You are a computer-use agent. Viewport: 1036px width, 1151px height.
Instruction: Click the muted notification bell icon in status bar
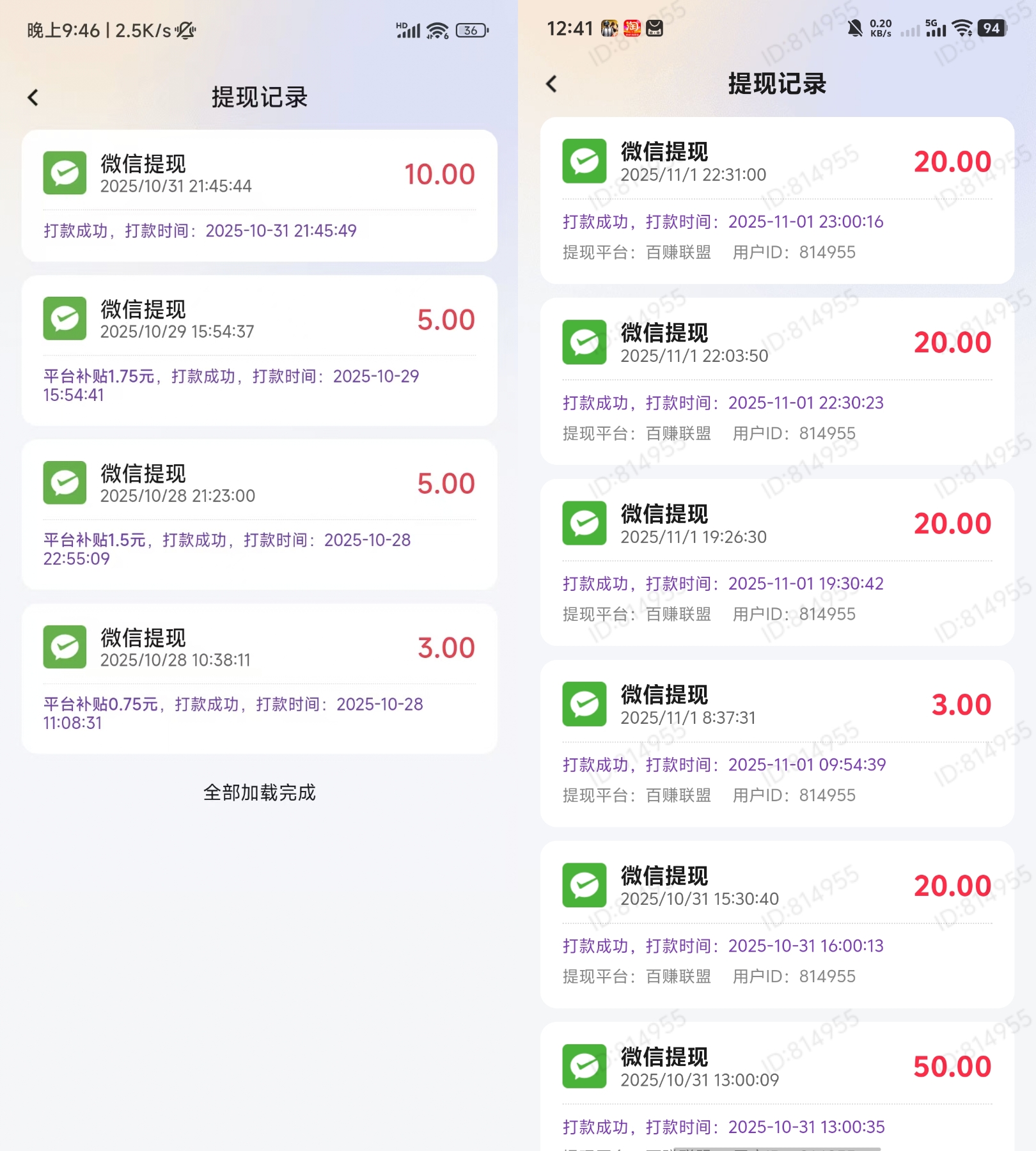click(854, 27)
